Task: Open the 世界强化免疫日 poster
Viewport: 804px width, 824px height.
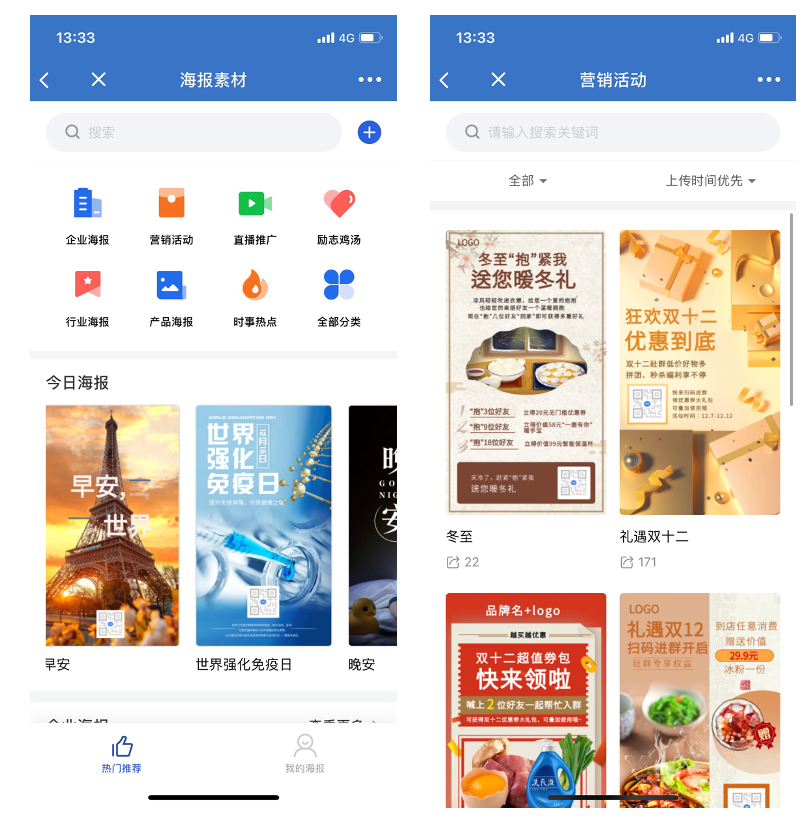Action: tap(263, 525)
